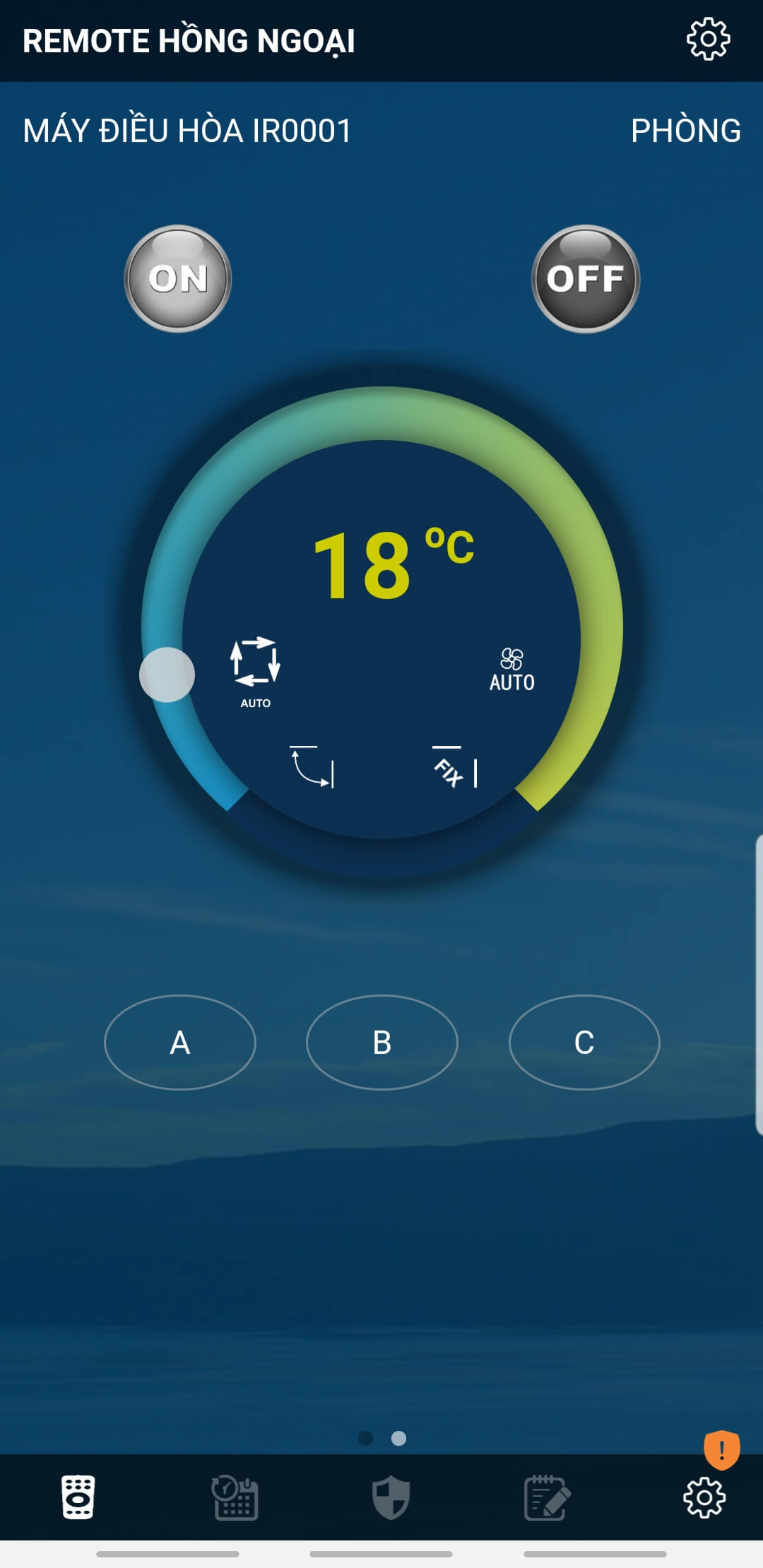The image size is (763, 1568).
Task: Switch to the security shield tab
Action: click(391, 1497)
